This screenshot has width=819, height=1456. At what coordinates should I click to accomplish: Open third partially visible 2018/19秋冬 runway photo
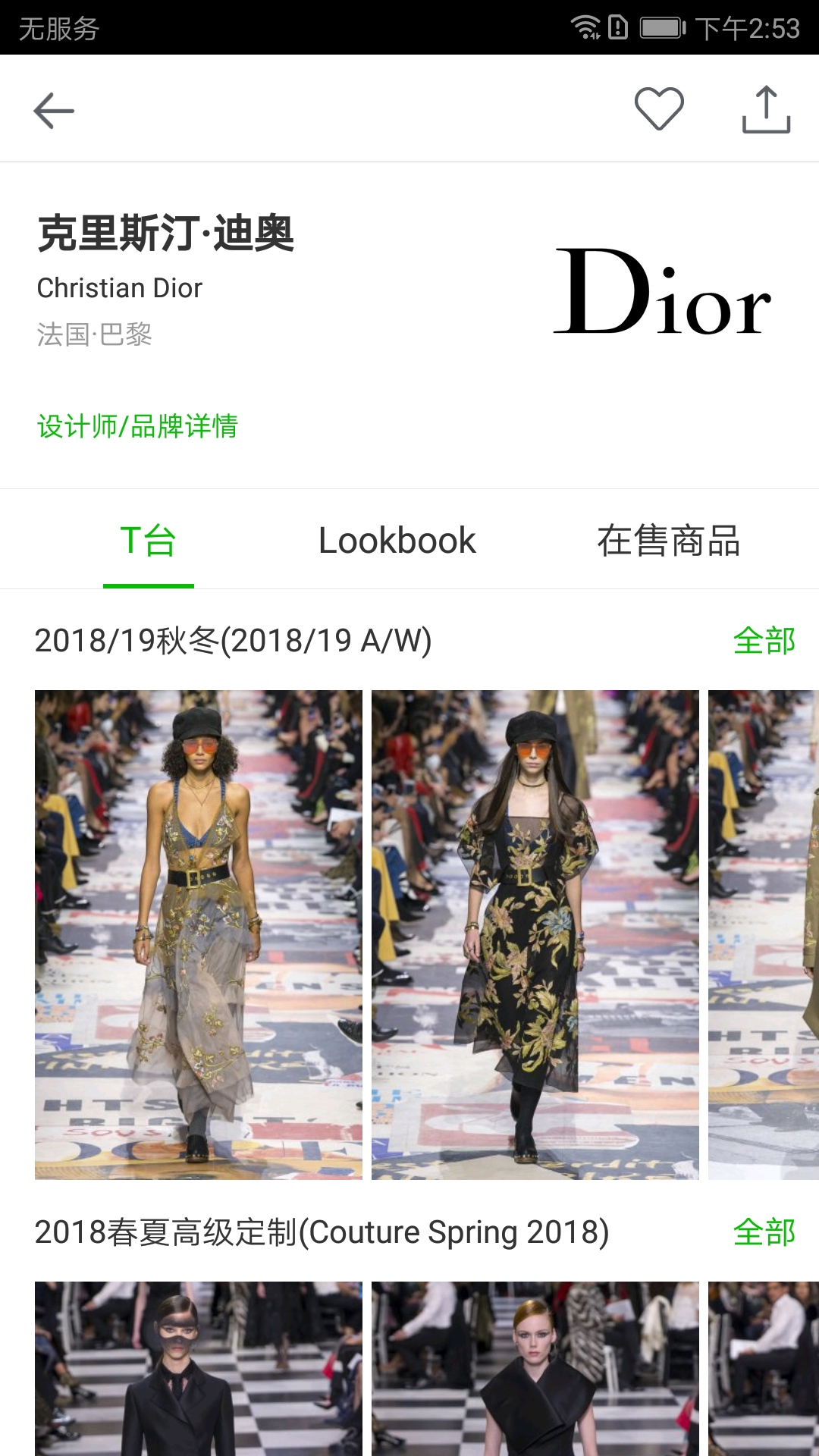tap(763, 934)
